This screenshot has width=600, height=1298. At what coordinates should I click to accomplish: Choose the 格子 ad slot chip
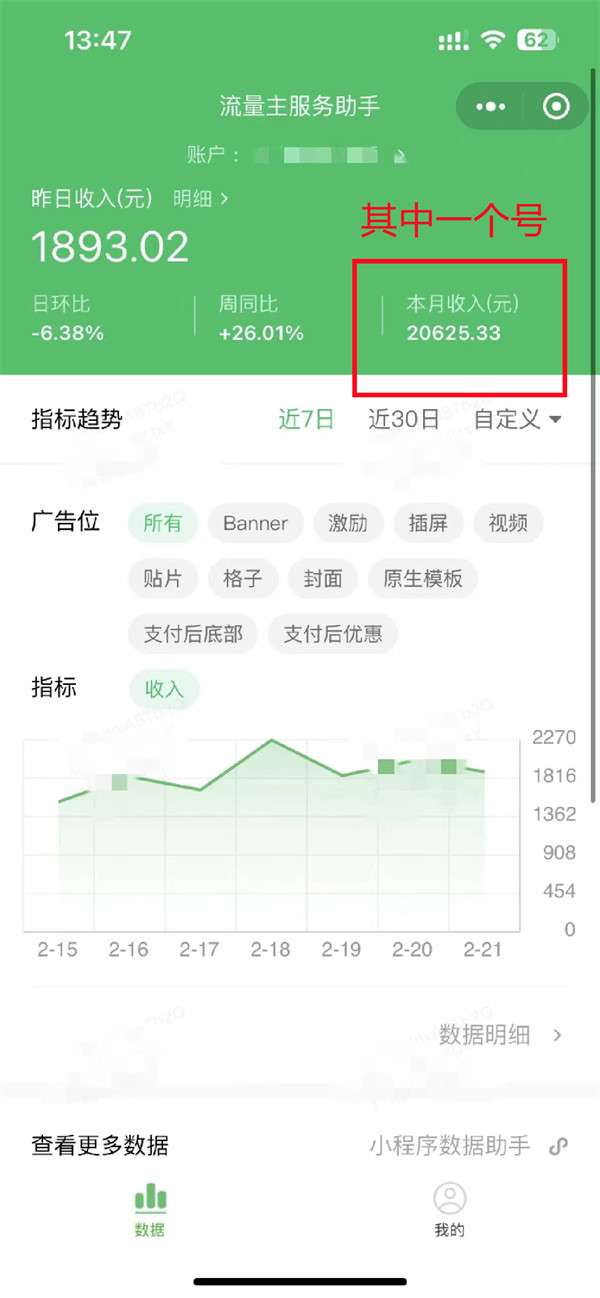click(243, 578)
